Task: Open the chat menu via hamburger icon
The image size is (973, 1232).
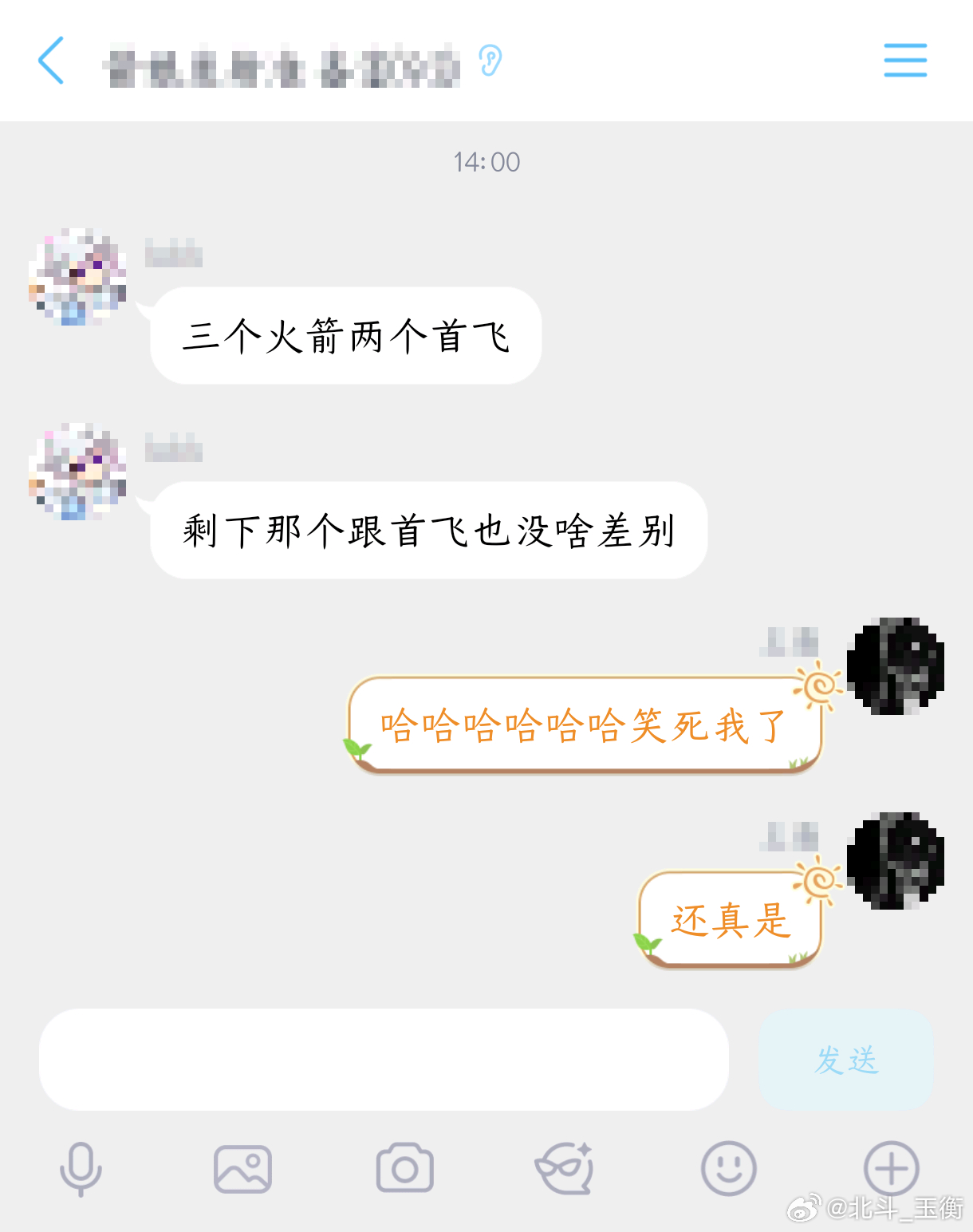Action: pyautogui.click(x=905, y=61)
